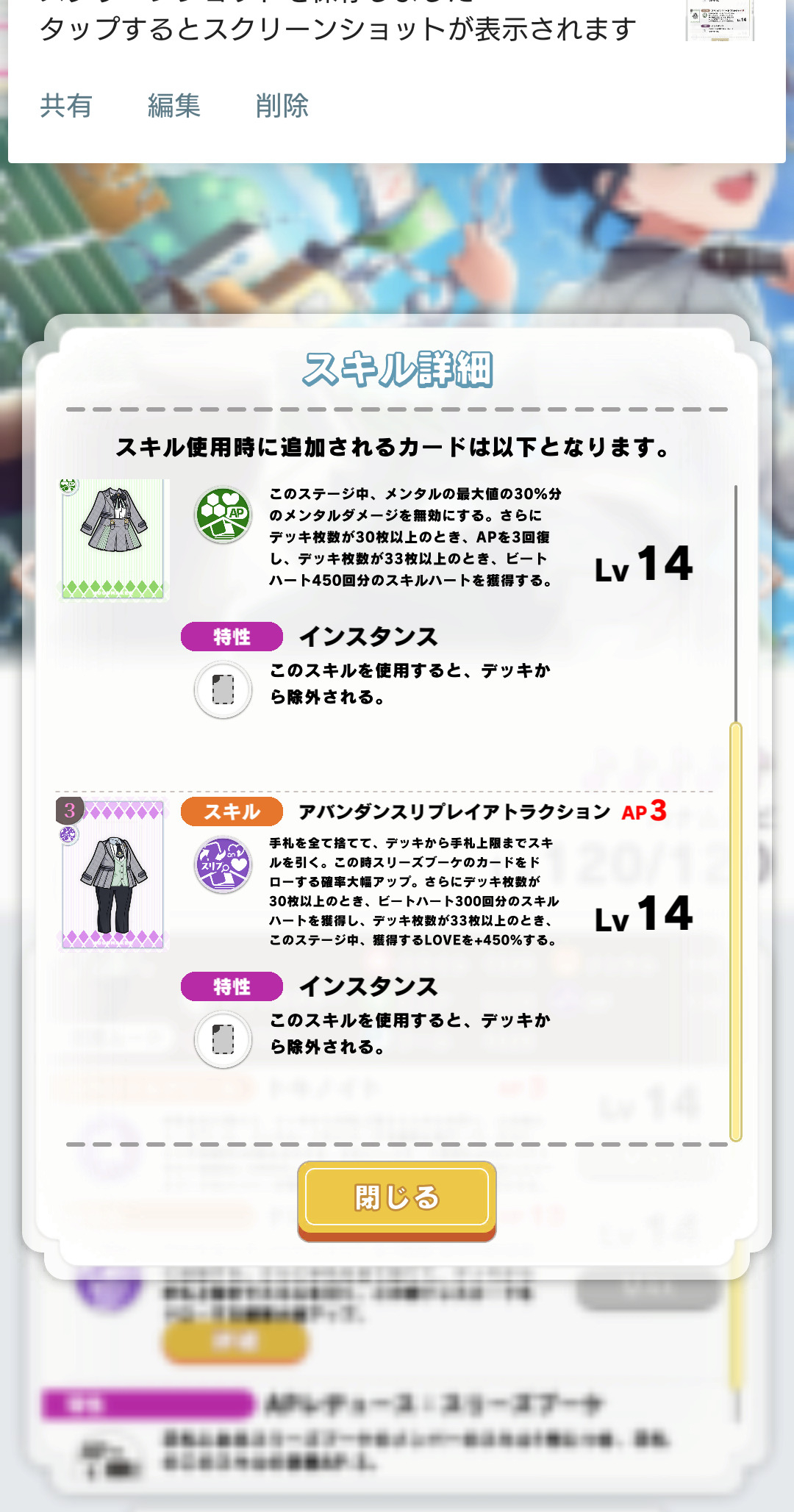This screenshot has height=1512, width=794.
Task: Tap 削除 to delete the screenshot
Action: pyautogui.click(x=282, y=106)
